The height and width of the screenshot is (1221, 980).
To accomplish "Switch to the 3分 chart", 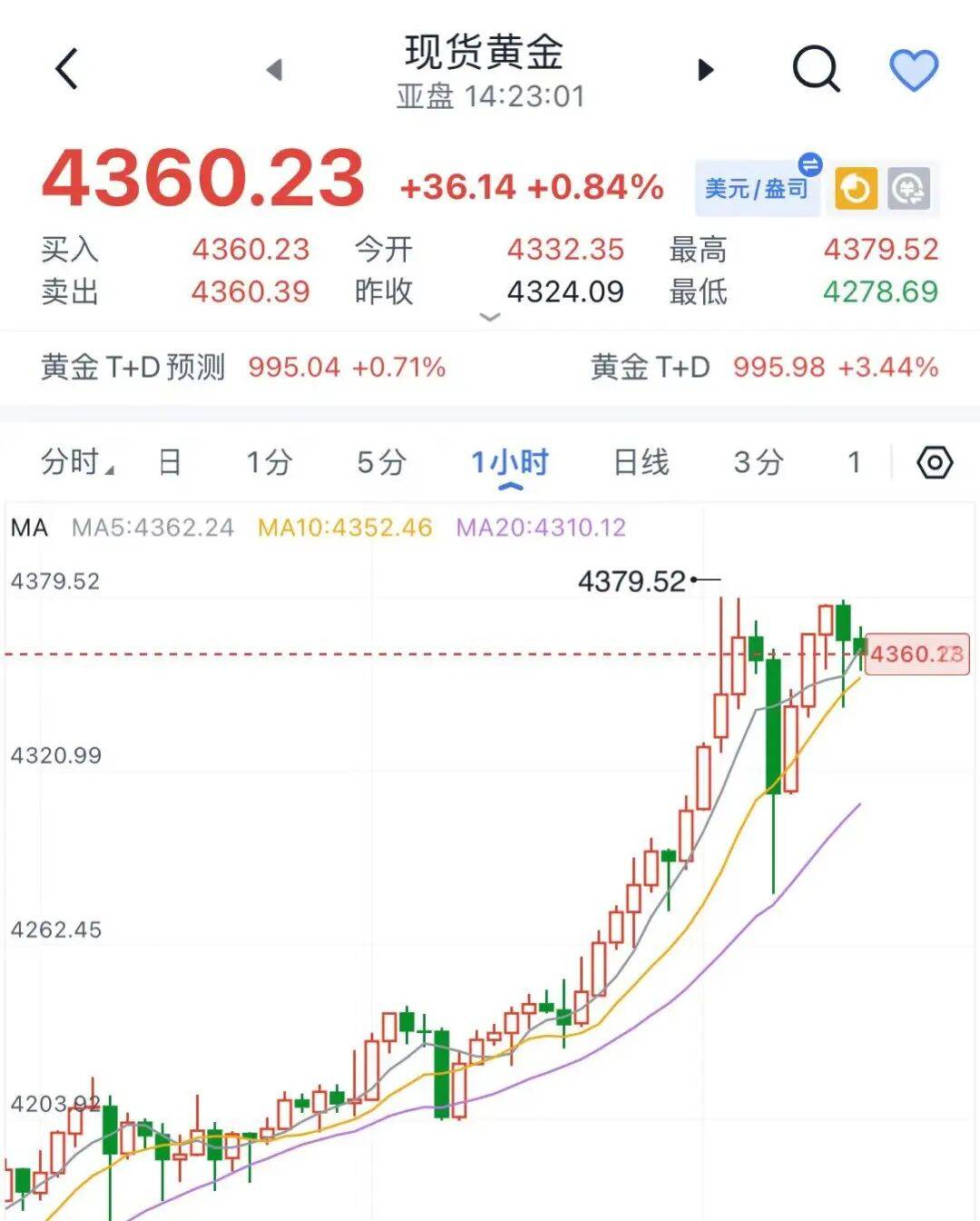I will coord(759,462).
